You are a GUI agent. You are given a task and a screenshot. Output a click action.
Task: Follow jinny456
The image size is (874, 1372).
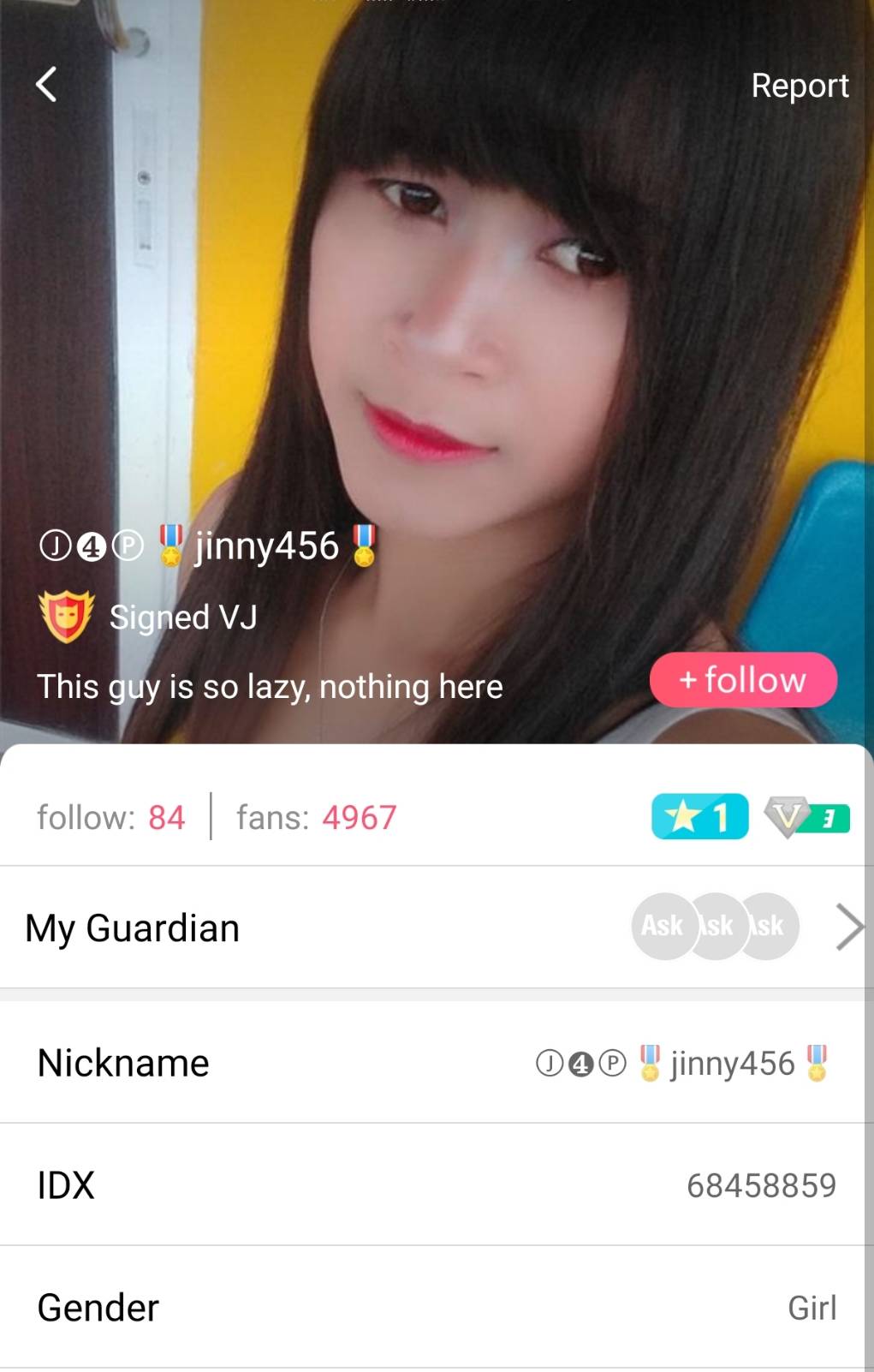743,680
